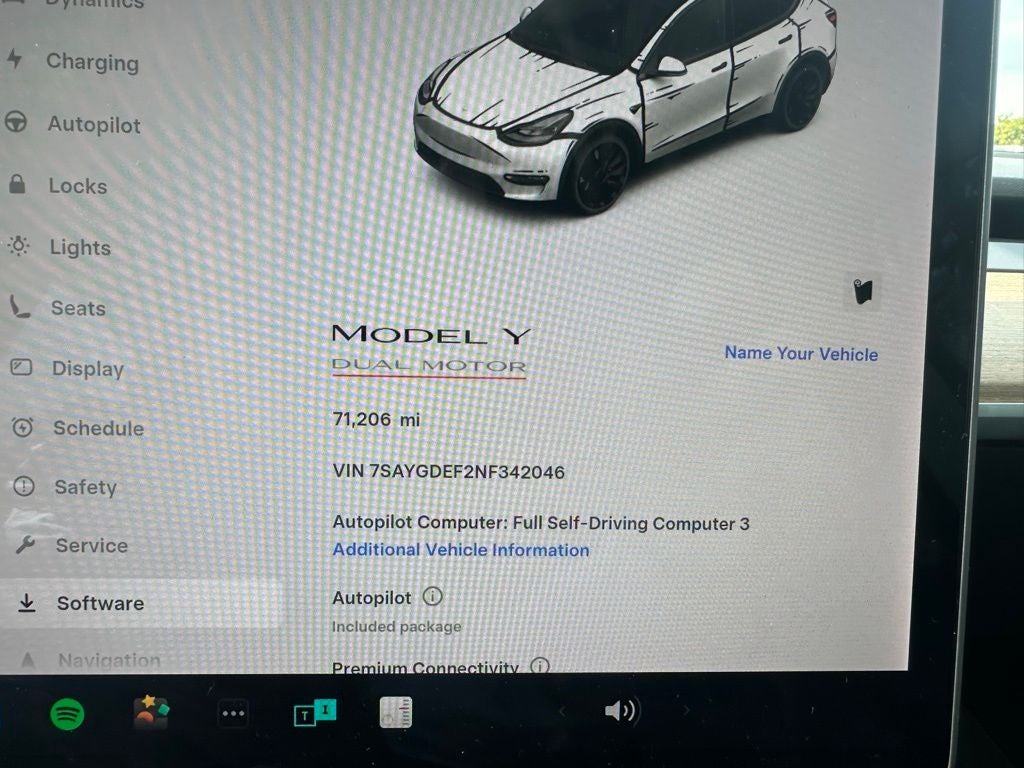Screen dimensions: 1024x768
Task: Go to the Schedule section
Action: click(97, 428)
